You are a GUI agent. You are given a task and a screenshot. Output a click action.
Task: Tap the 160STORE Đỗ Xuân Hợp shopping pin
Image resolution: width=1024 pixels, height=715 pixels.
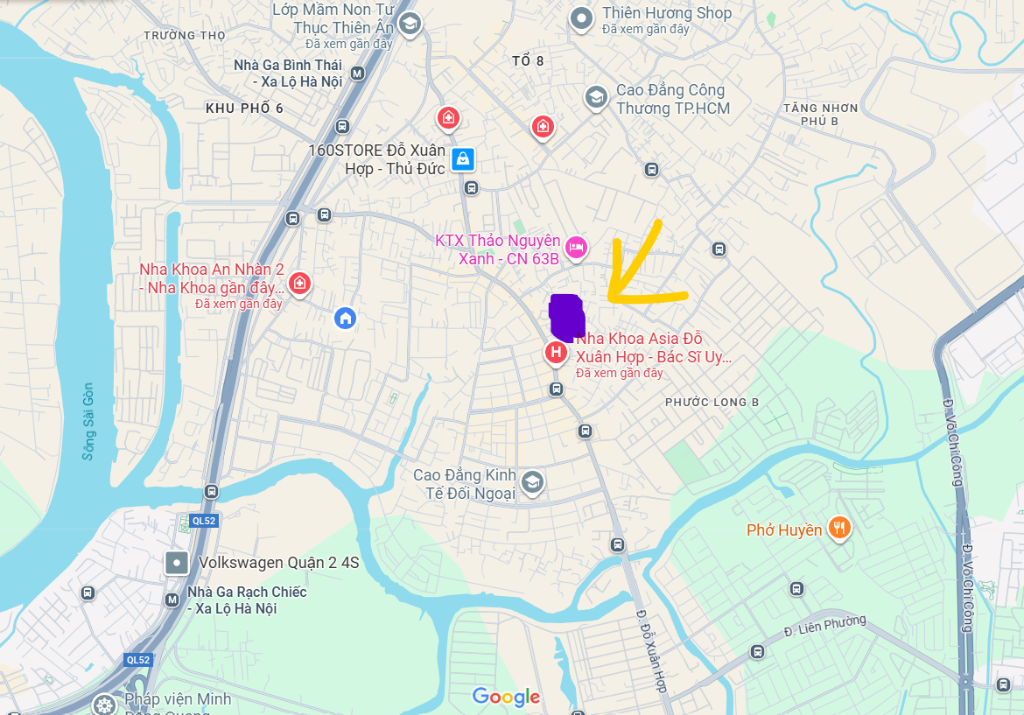click(x=462, y=158)
